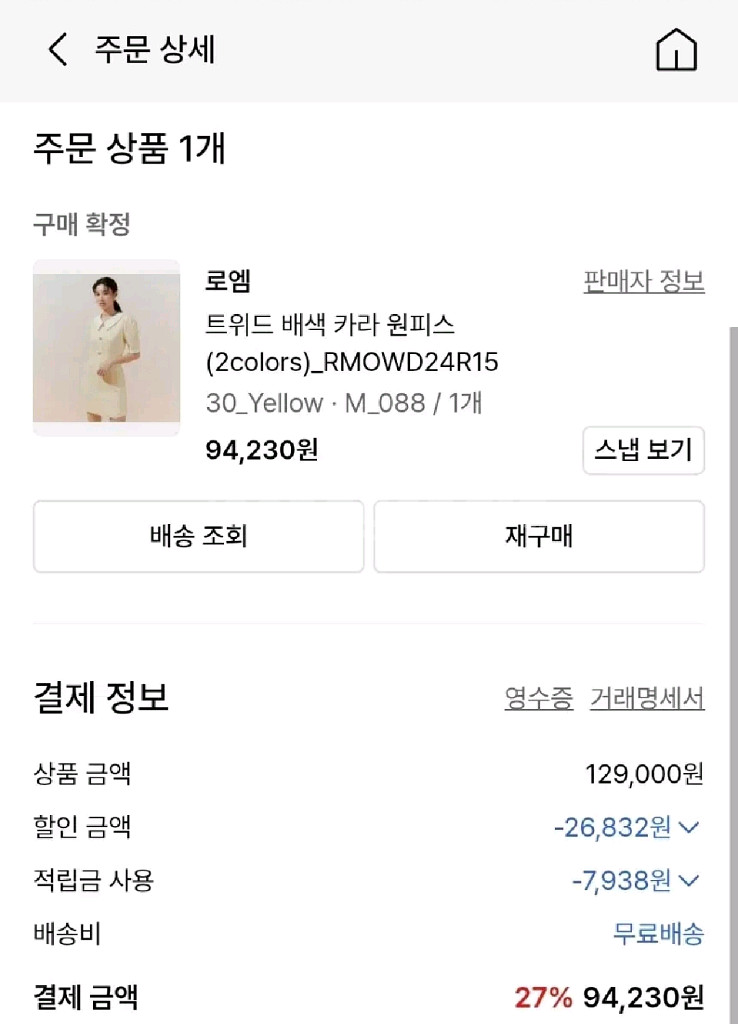Screen dimensions: 738x1024
Task: Tap the 스냅 보기 snap view button
Action: [x=643, y=451]
